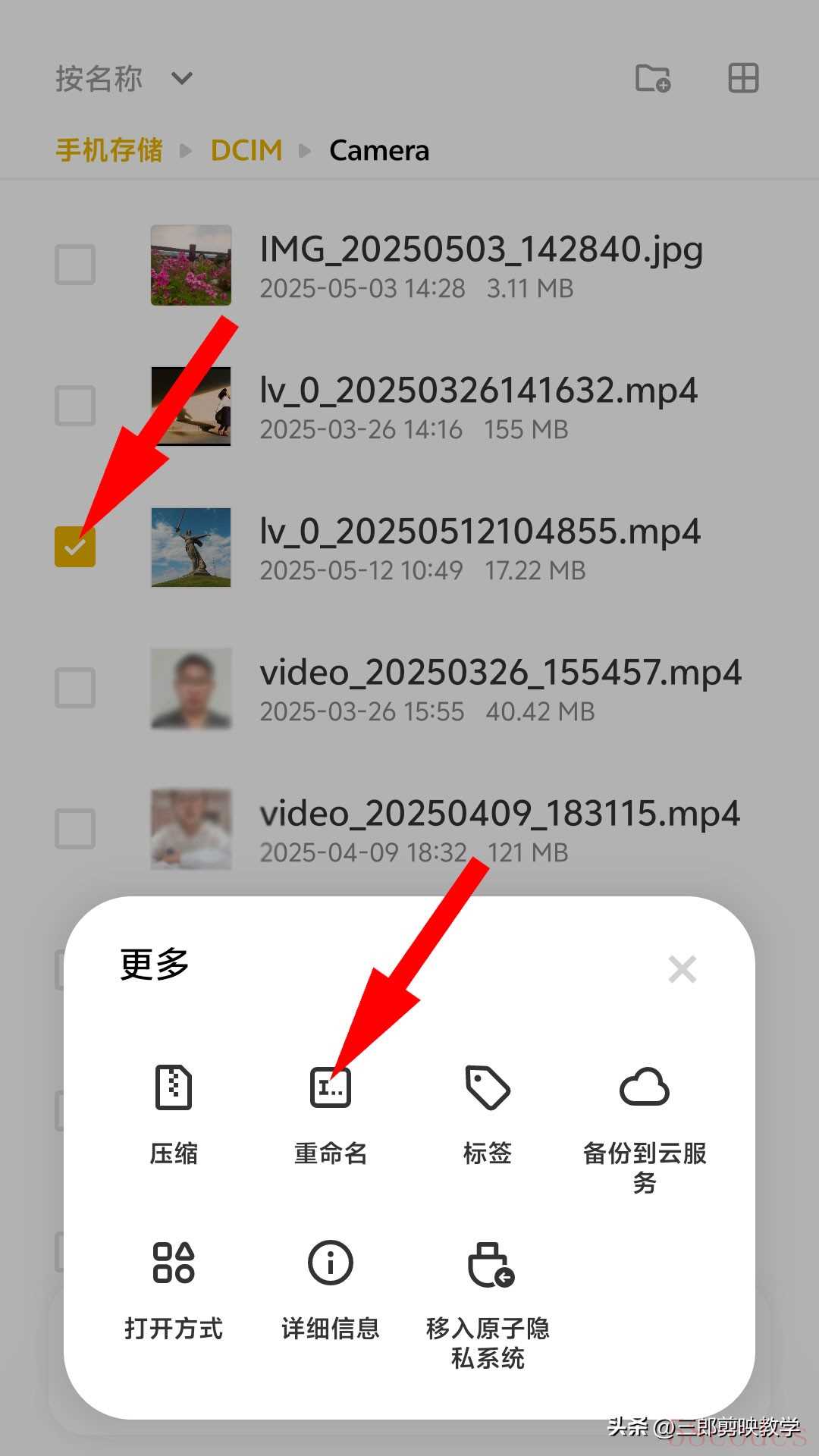The image size is (819, 1456).
Task: Go to 手机存储 in the breadcrumb
Action: 109,150
